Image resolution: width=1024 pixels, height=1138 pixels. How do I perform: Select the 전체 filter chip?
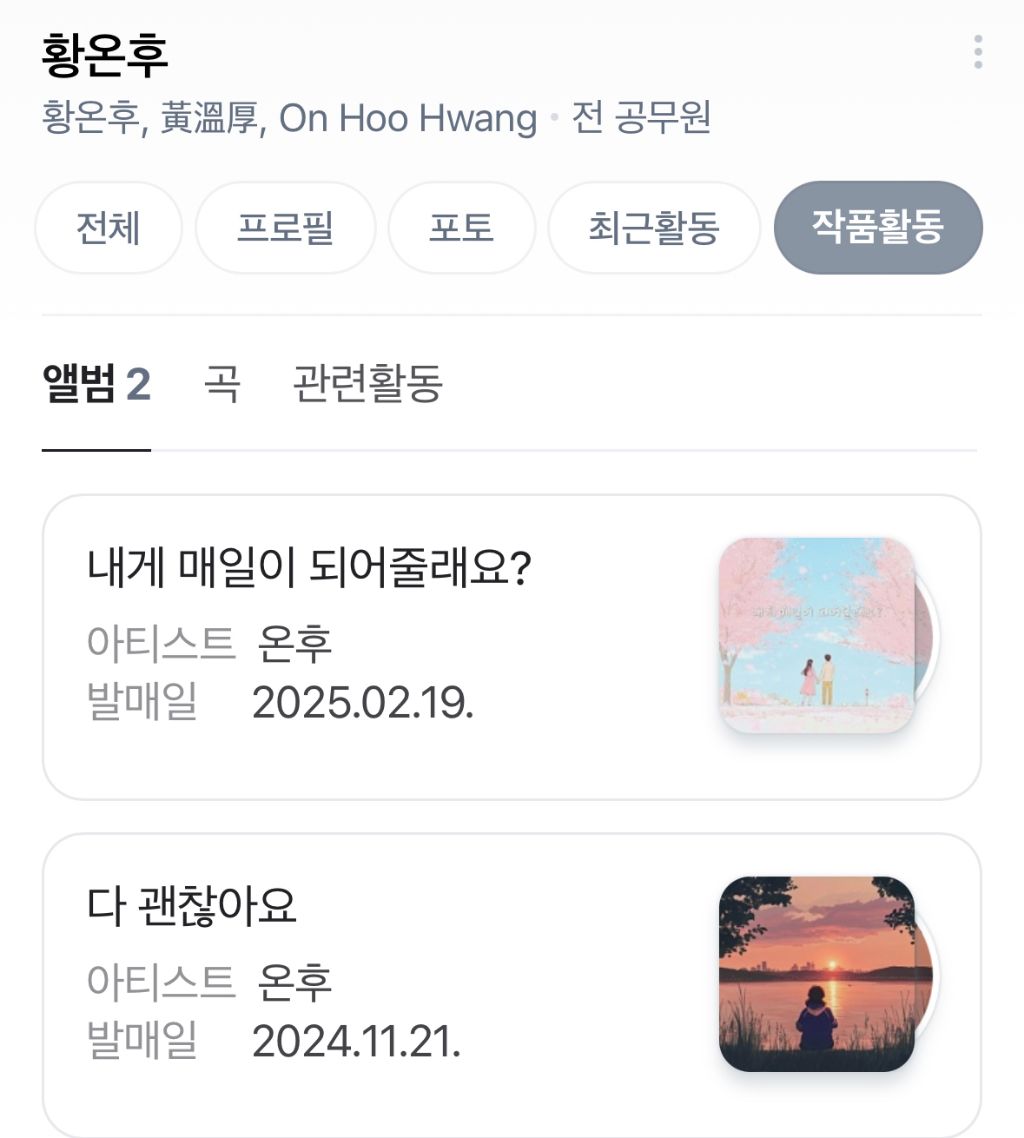click(x=107, y=227)
